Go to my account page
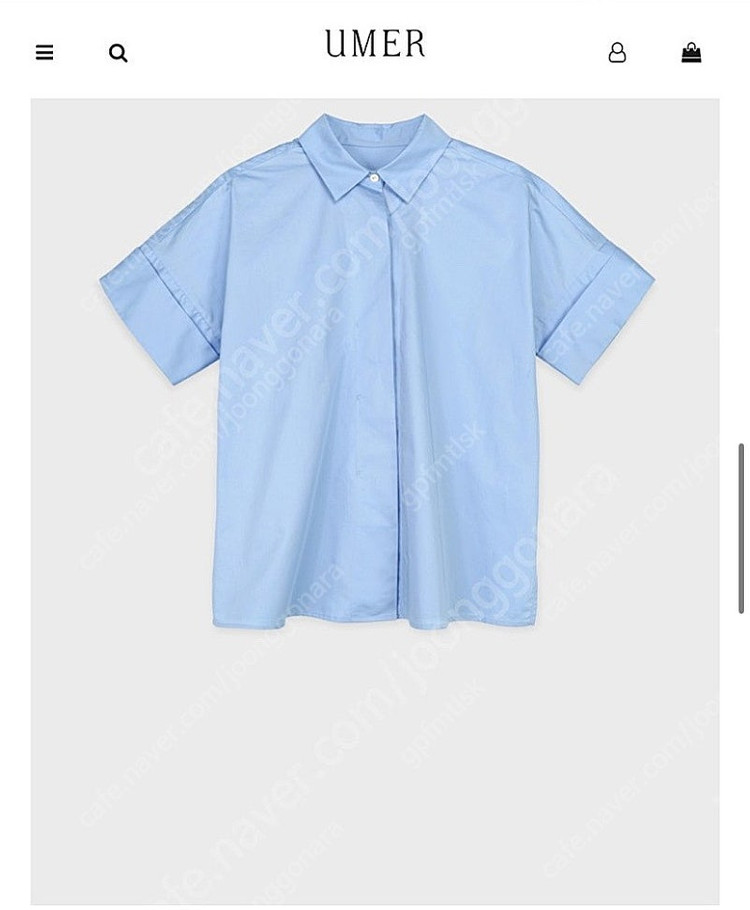 617,53
